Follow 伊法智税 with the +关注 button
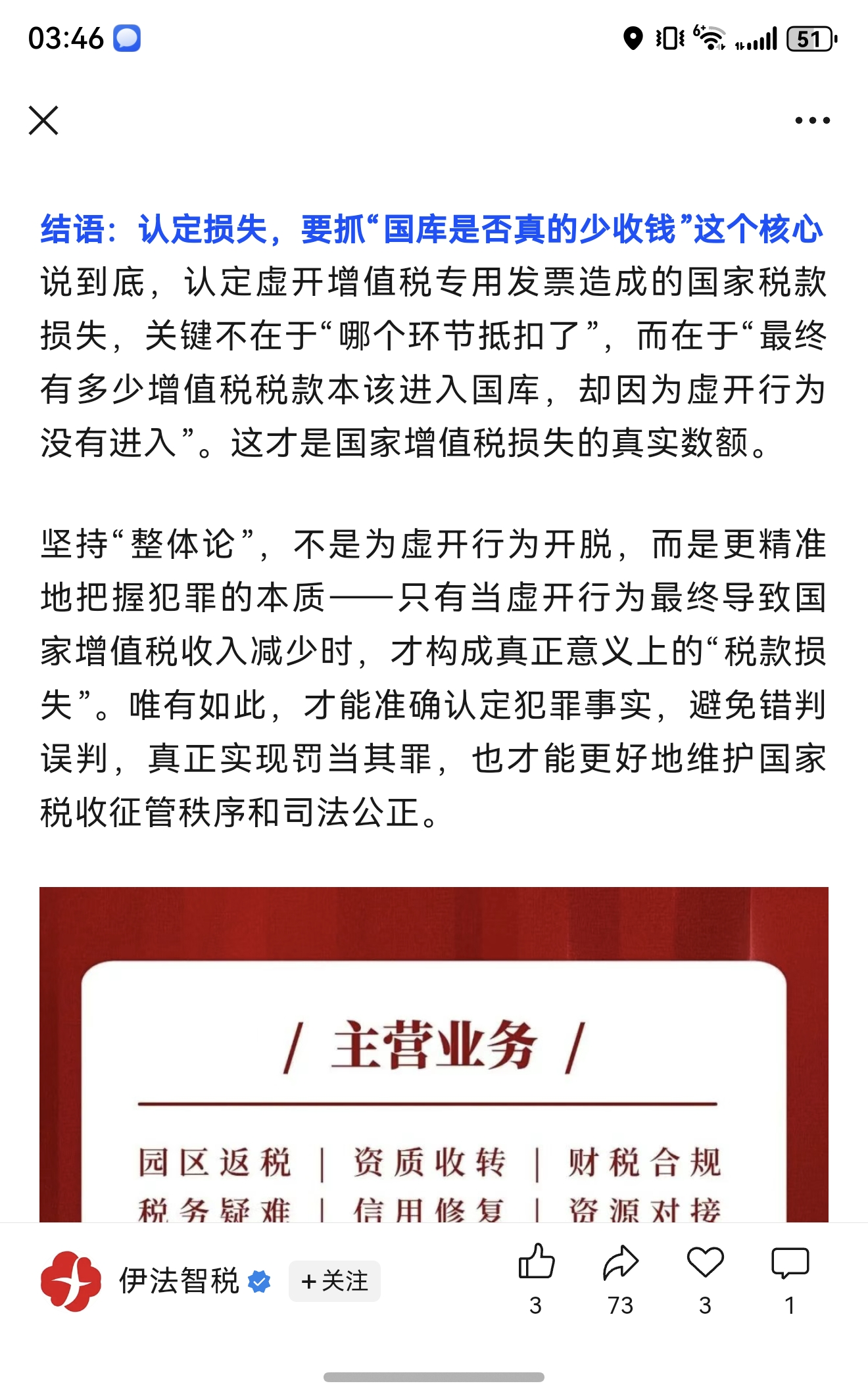Screen dimensions: 868x1394 (x=335, y=1281)
